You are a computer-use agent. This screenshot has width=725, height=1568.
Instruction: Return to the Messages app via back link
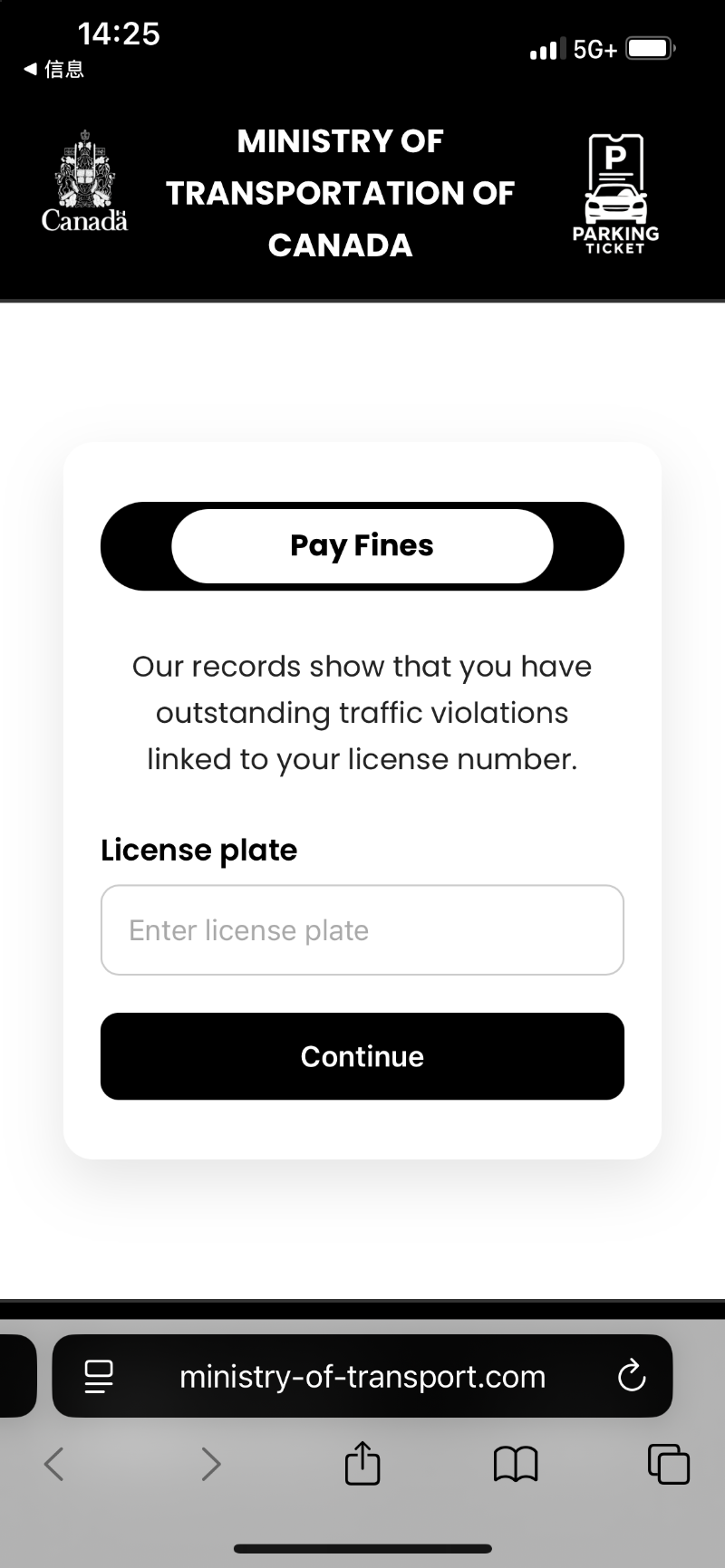pos(54,70)
